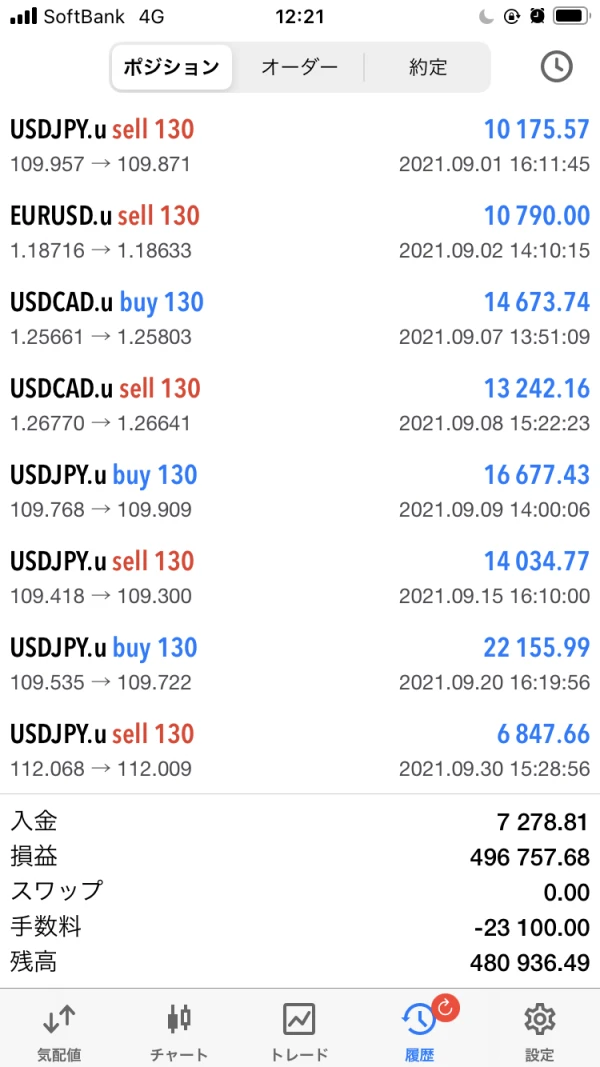600x1067 pixels.
Task: Open the clock history period icon
Action: 556,67
